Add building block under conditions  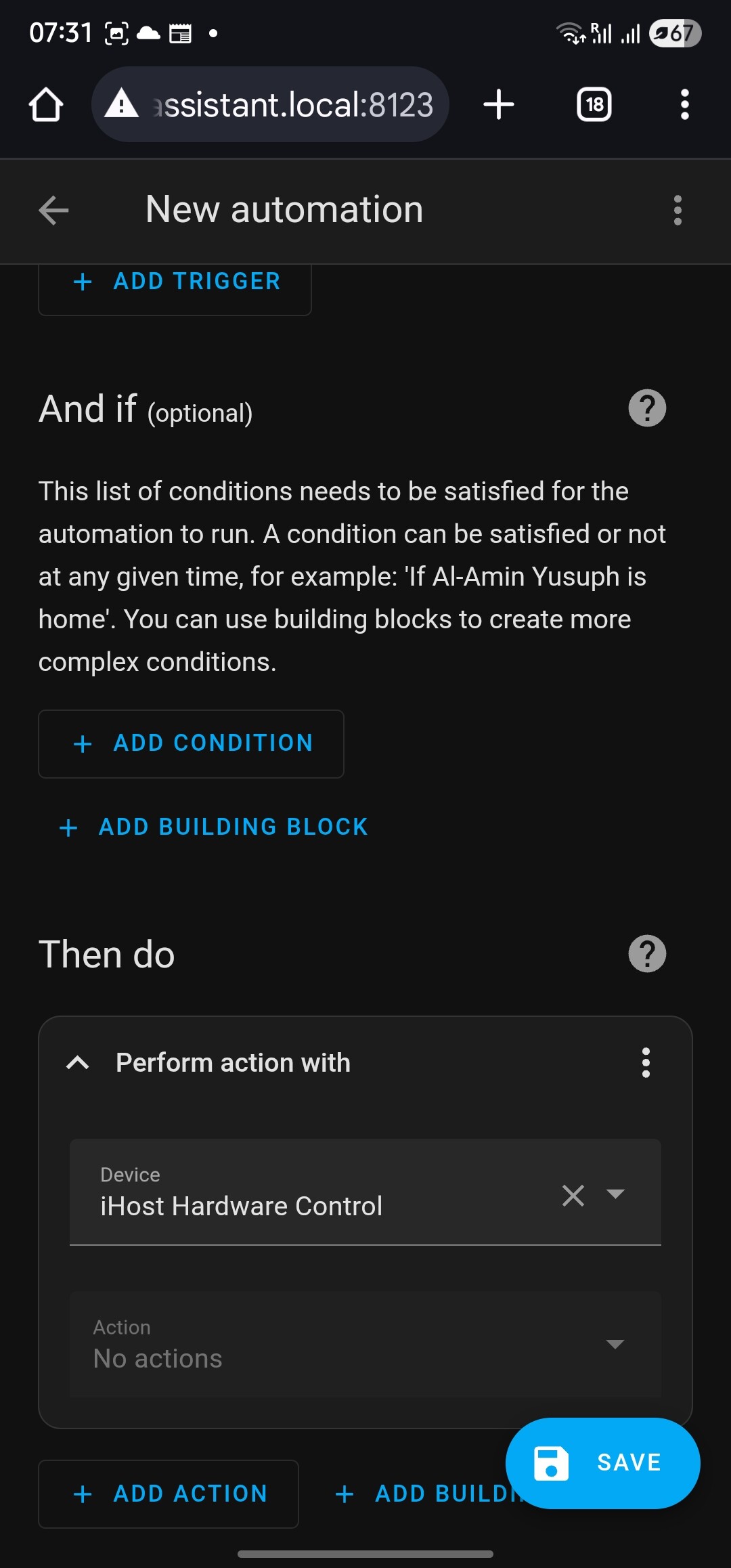214,827
